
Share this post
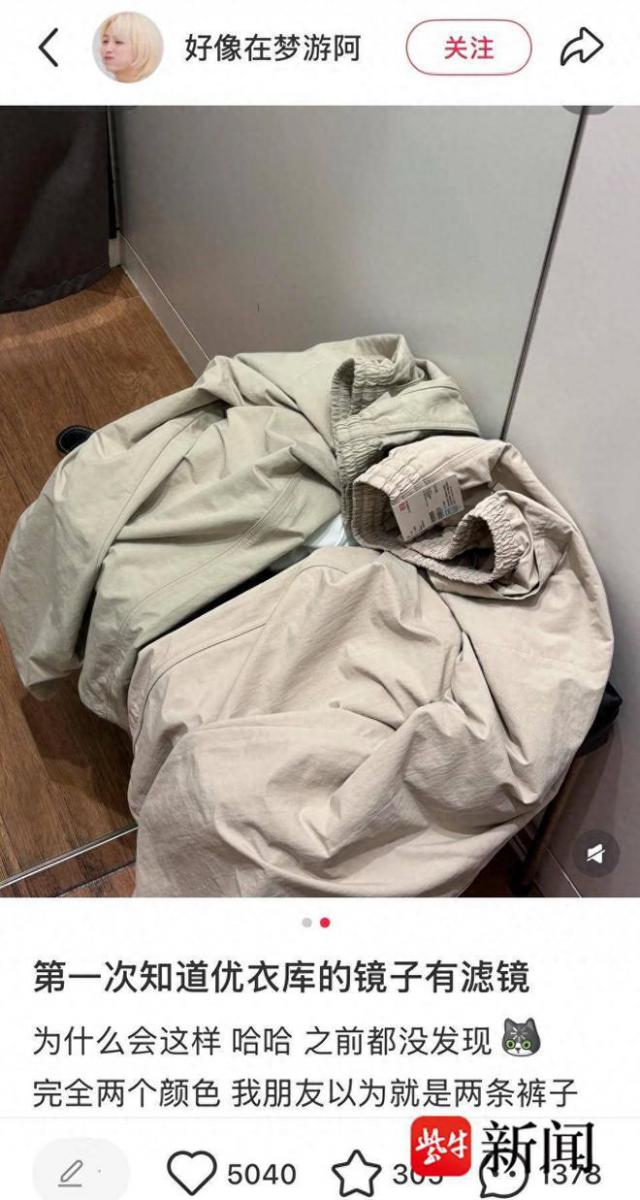581,47
